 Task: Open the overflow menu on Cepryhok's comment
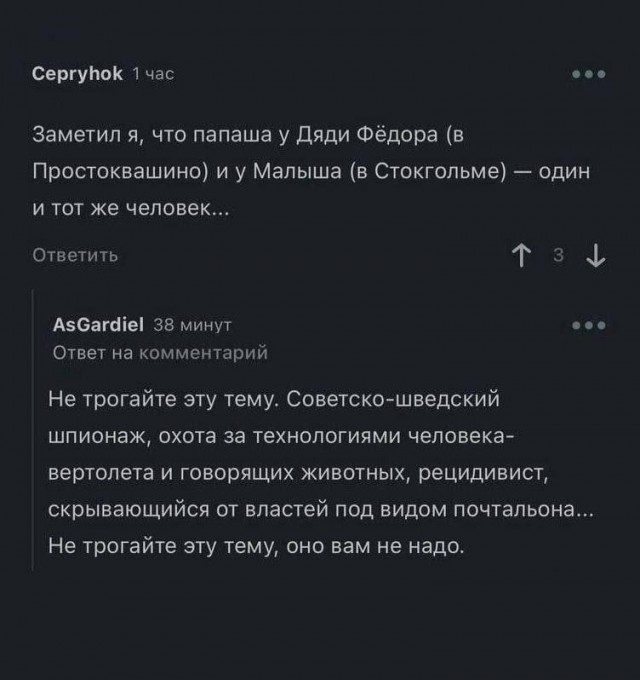pos(588,75)
